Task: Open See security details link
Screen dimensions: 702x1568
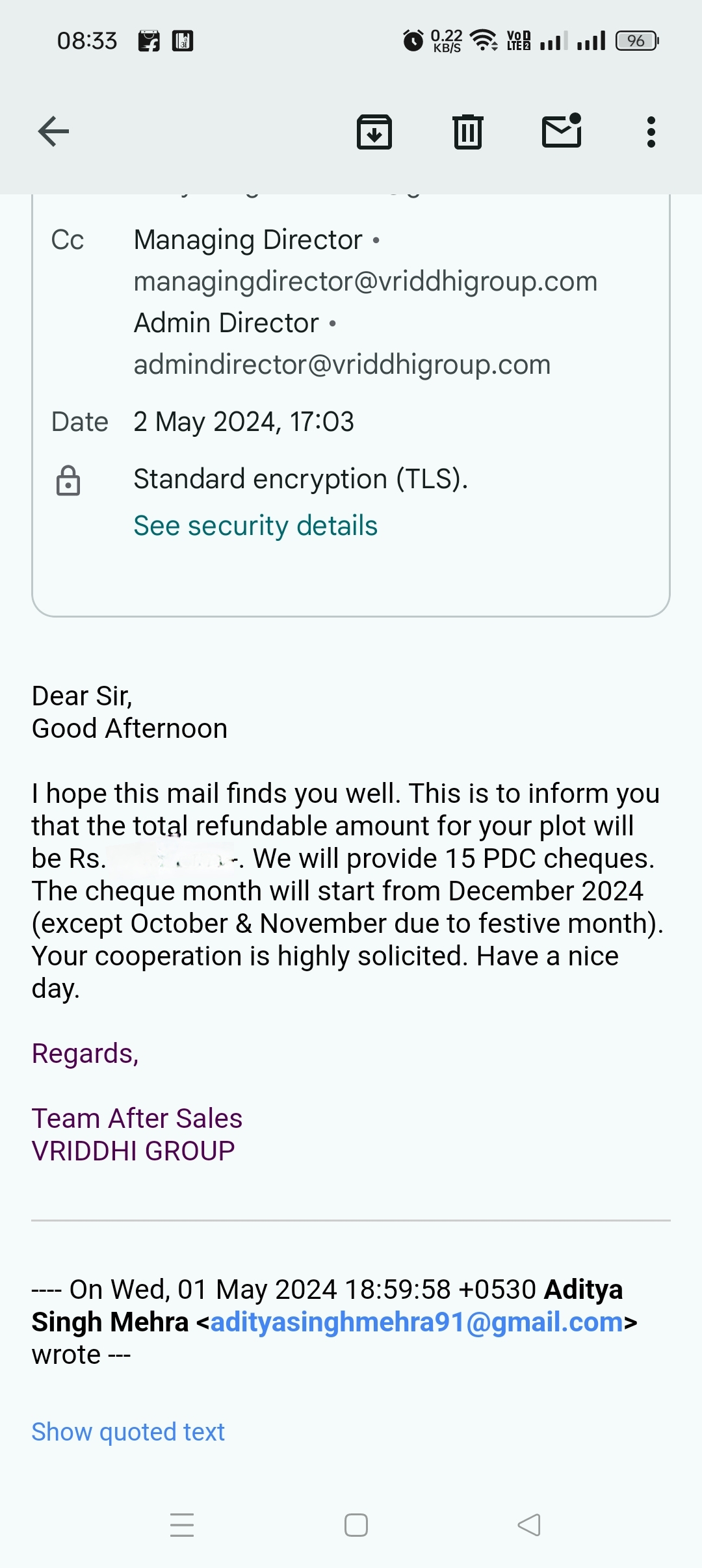Action: (x=255, y=525)
